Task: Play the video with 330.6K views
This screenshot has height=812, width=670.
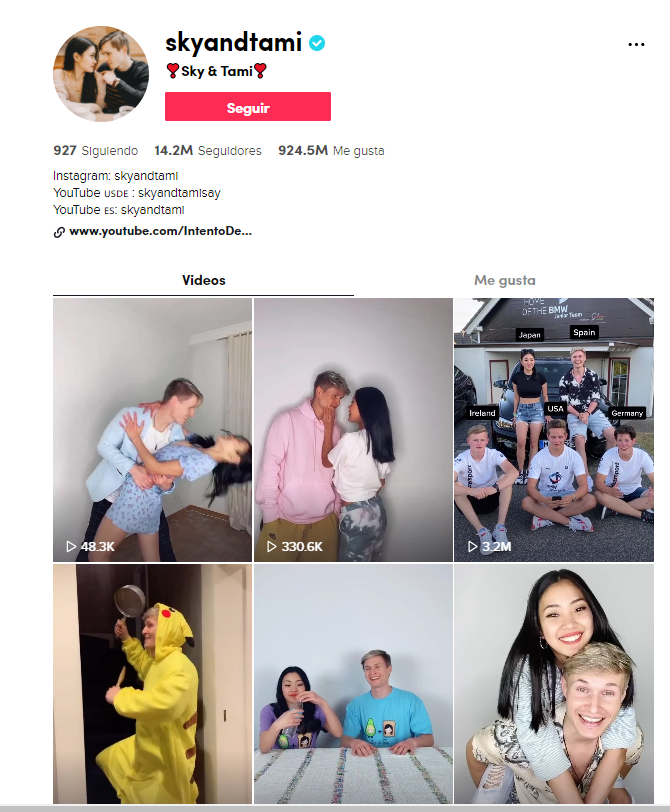Action: click(x=353, y=430)
